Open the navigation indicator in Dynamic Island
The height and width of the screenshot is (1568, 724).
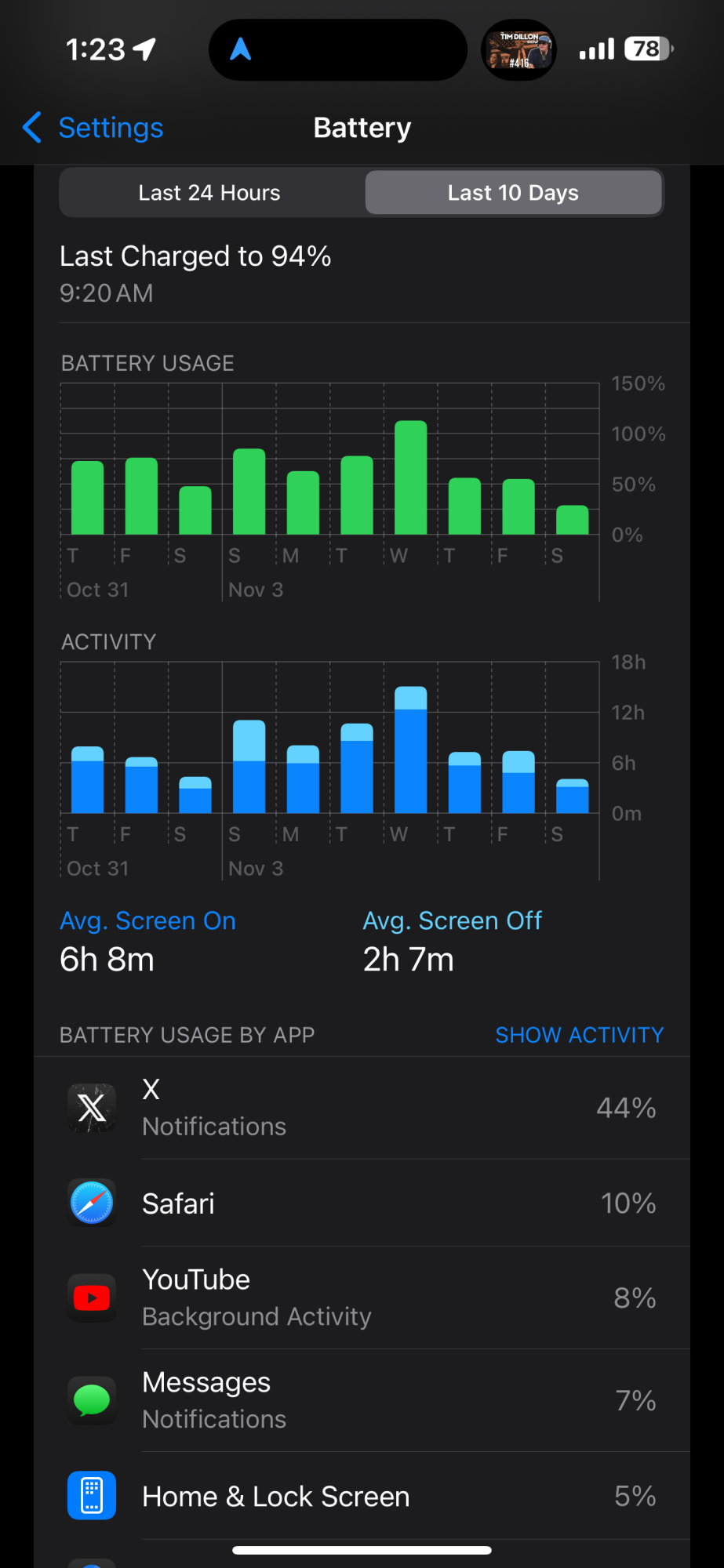[241, 50]
